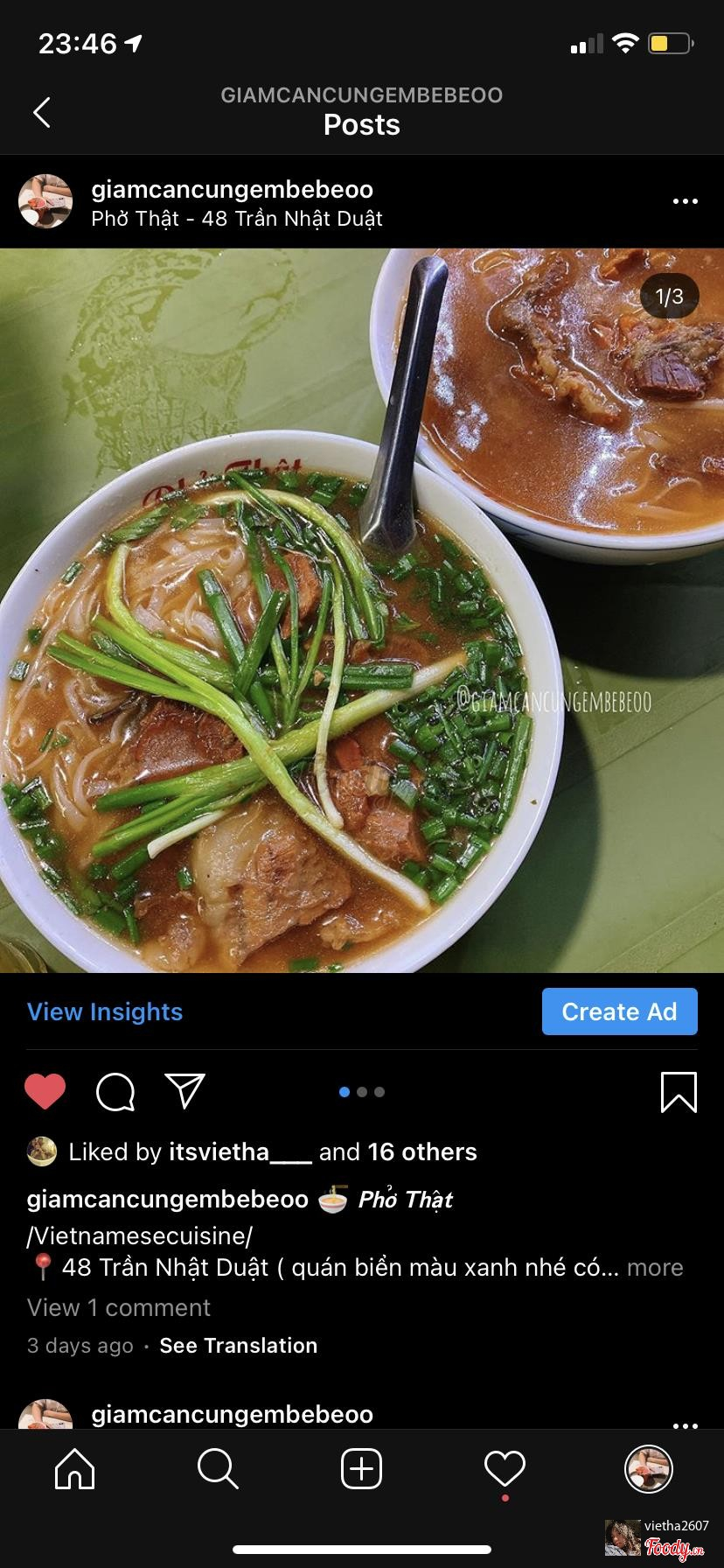Switch to the Search tab
Screen dimensions: 724x1568
(218, 1468)
